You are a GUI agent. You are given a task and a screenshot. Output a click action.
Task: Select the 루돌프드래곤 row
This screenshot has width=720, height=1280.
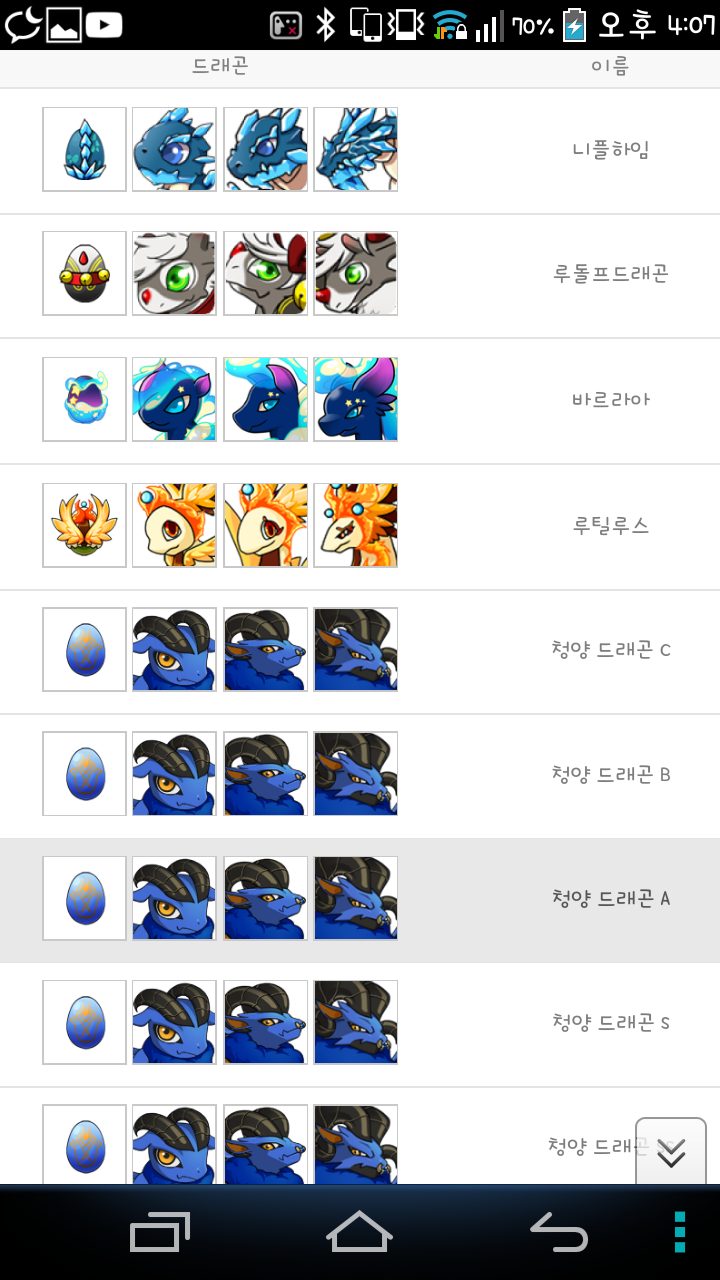[x=610, y=274]
